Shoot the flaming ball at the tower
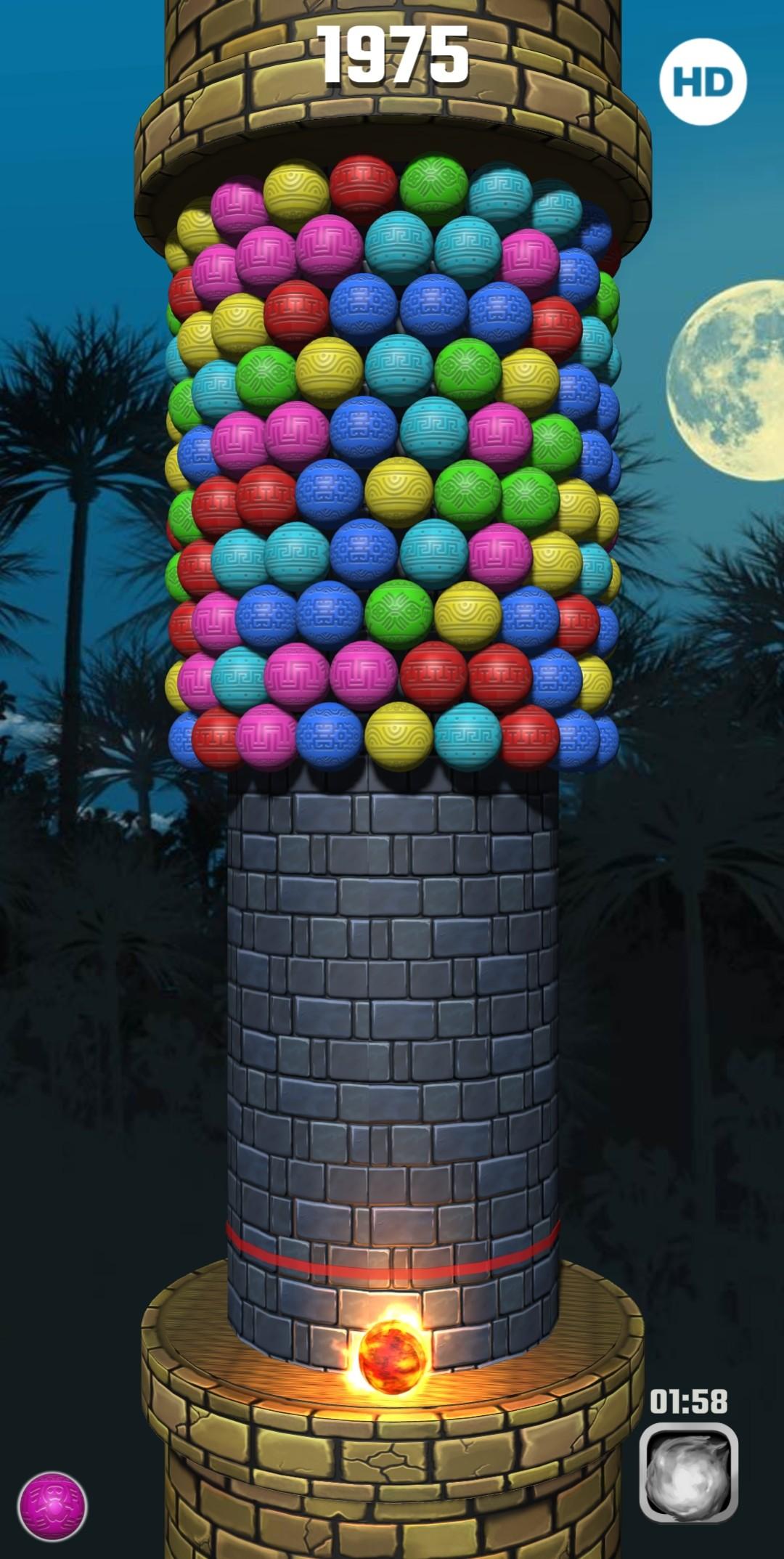Viewport: 784px width, 1559px height. point(393,1356)
